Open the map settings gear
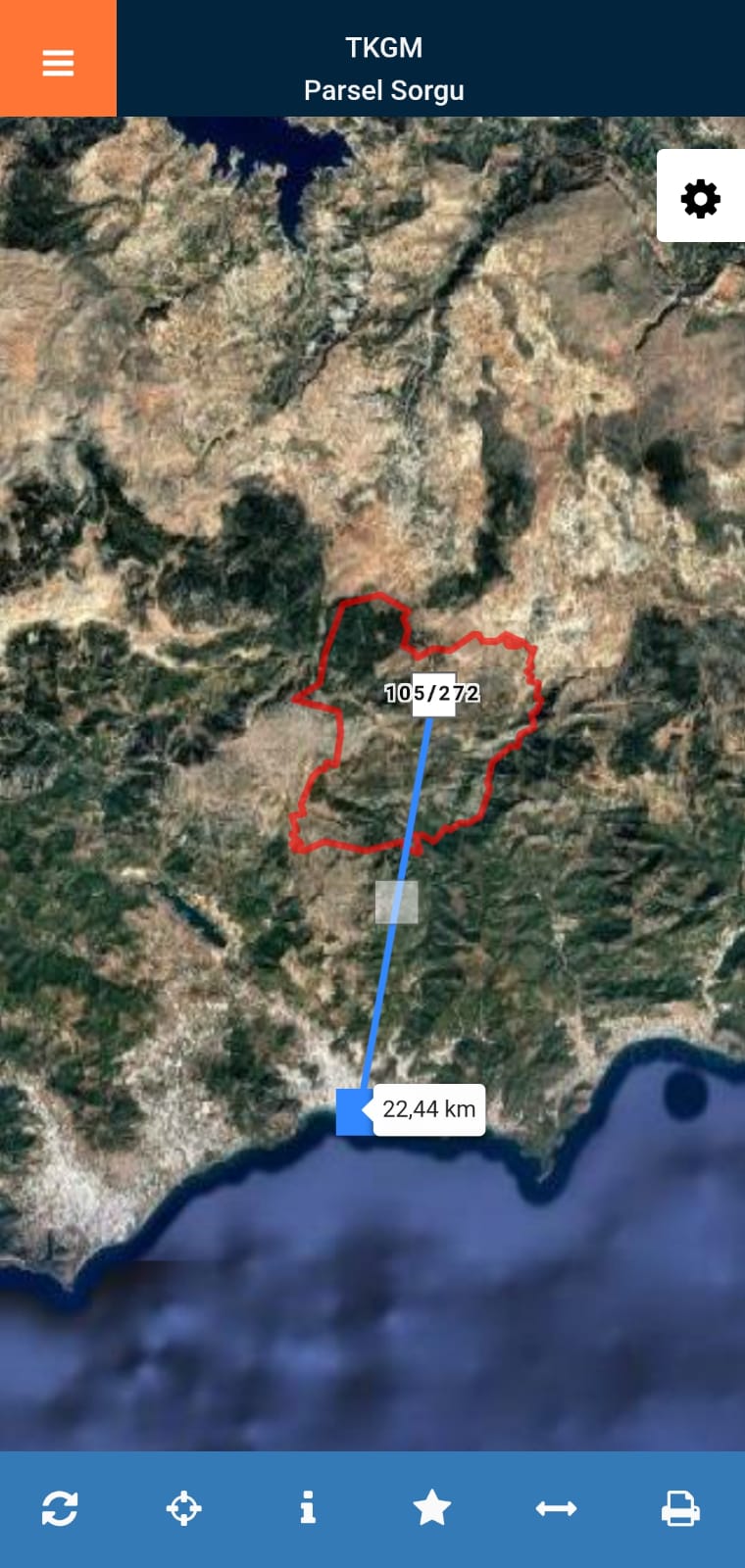This screenshot has height=1568, width=745. coord(700,198)
